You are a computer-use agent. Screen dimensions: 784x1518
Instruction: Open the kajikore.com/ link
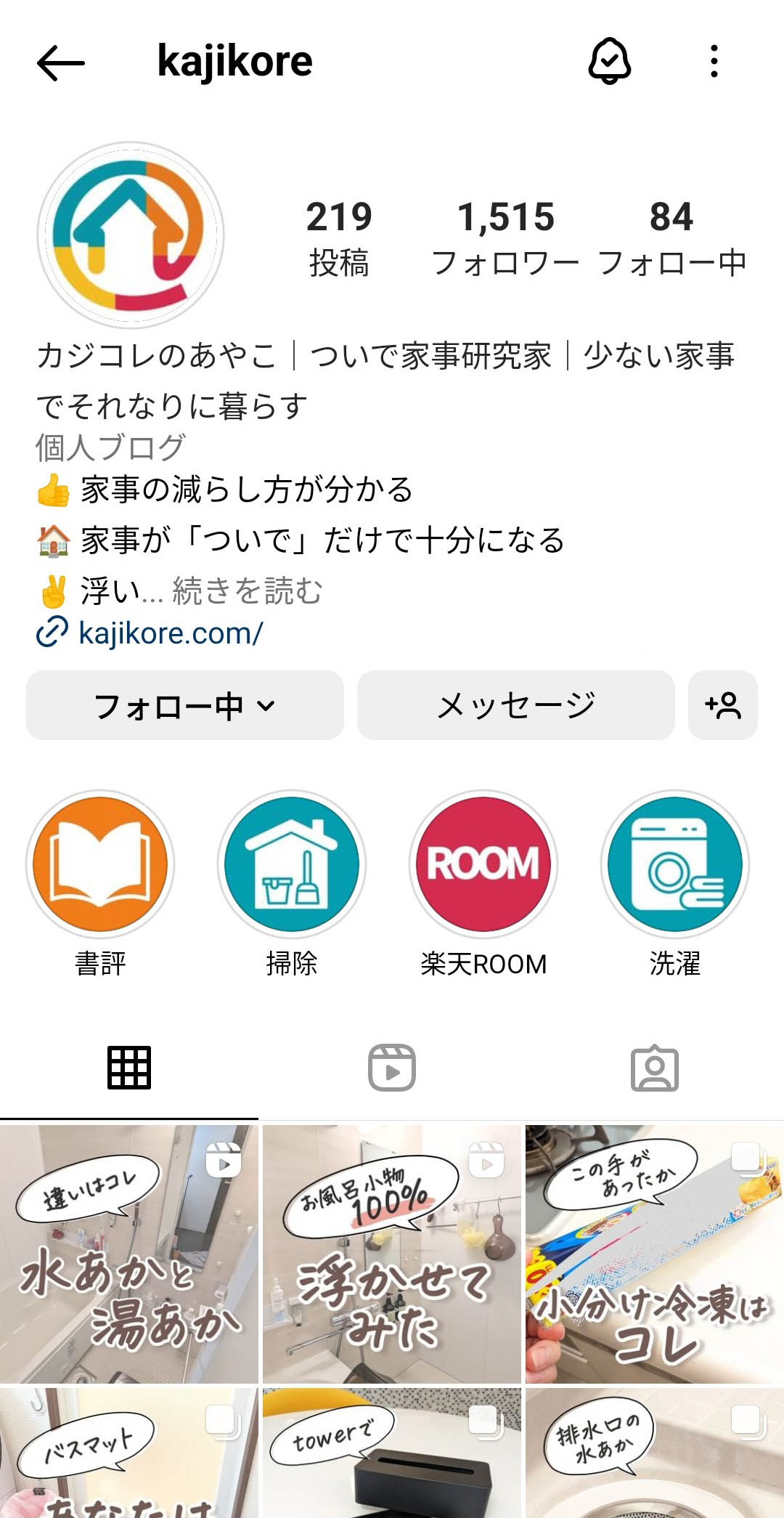tap(170, 633)
